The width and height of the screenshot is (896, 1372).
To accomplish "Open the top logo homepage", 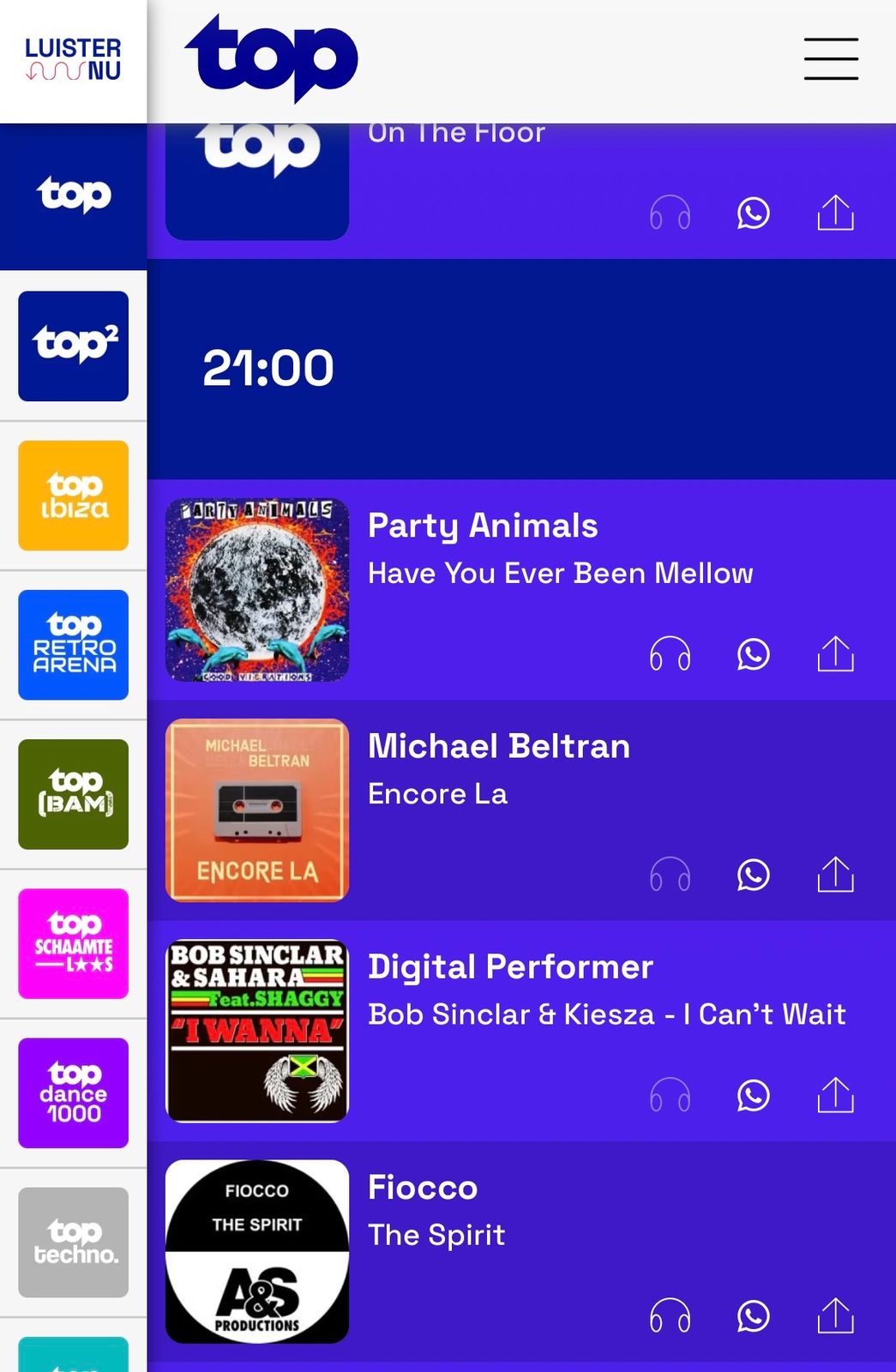I will click(x=271, y=59).
